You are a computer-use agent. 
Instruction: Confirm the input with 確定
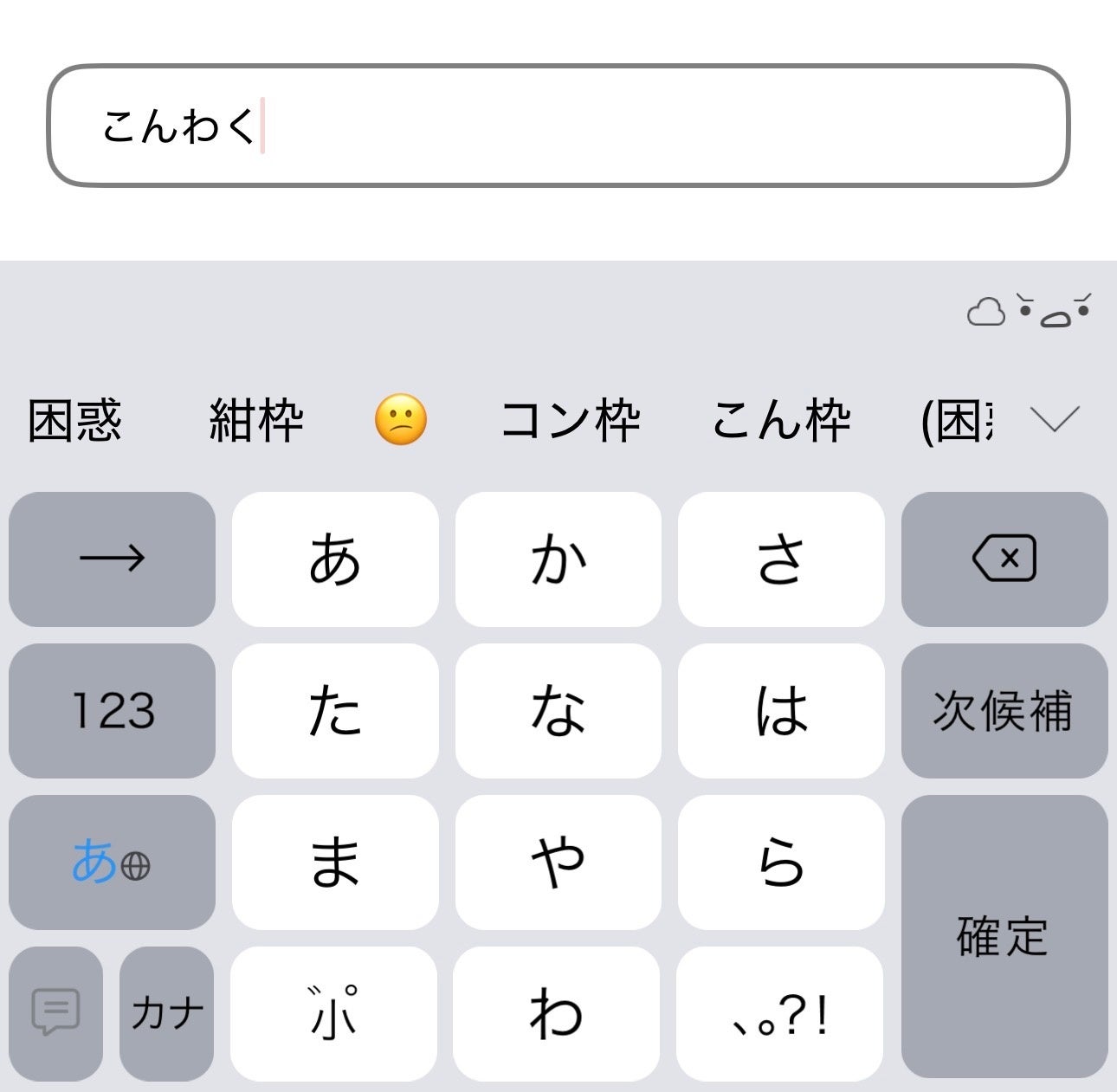(1004, 936)
